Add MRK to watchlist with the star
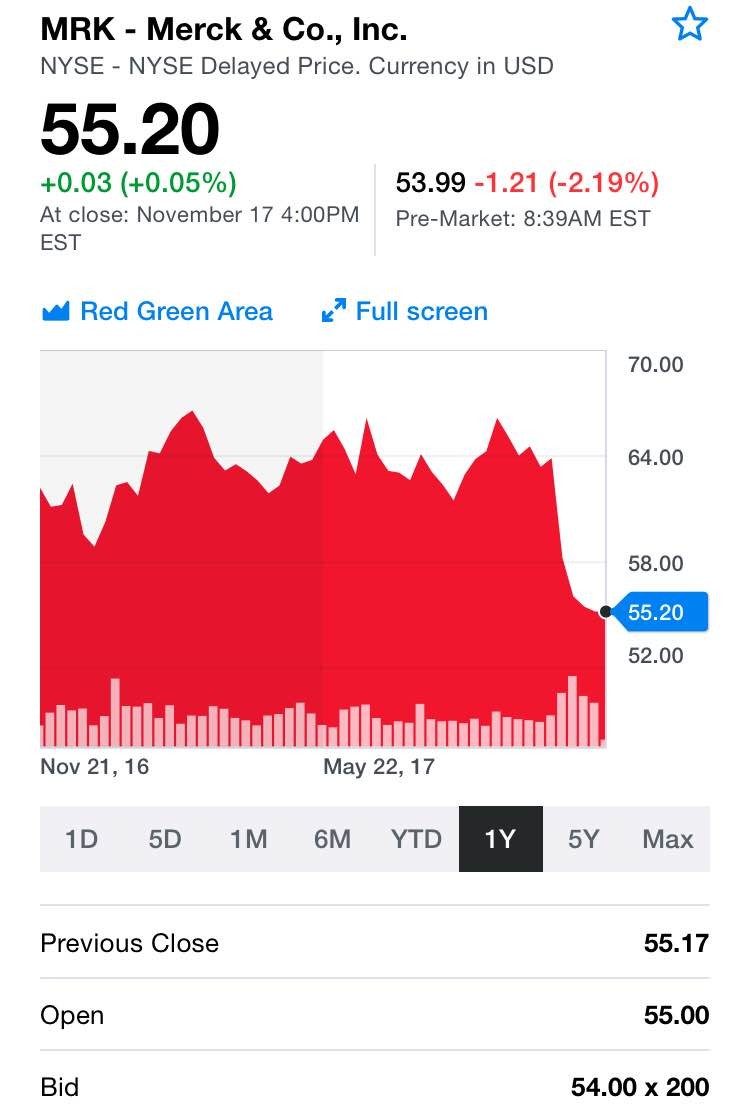Viewport: 750px width, 1114px height. 690,25
